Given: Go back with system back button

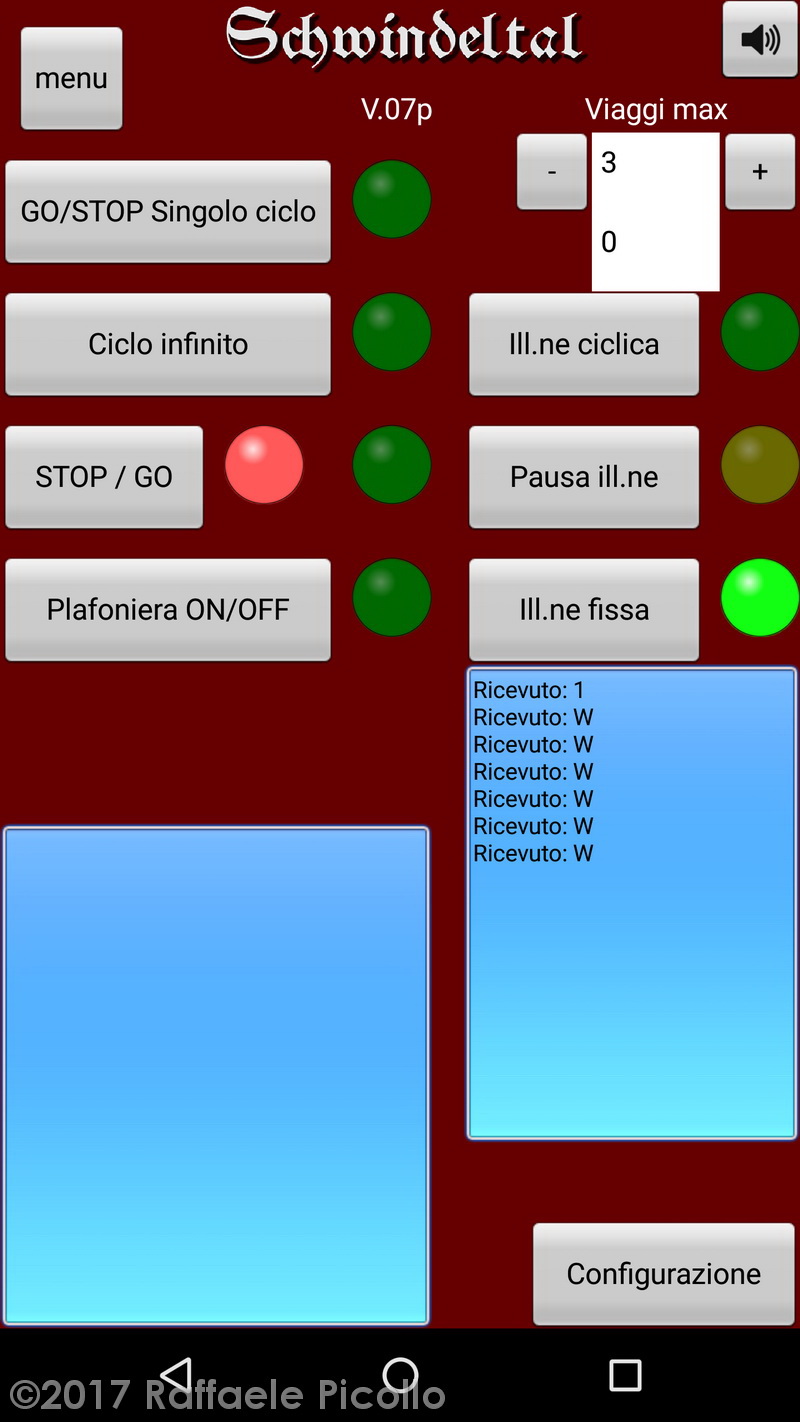Looking at the screenshot, I should coord(176,1374).
